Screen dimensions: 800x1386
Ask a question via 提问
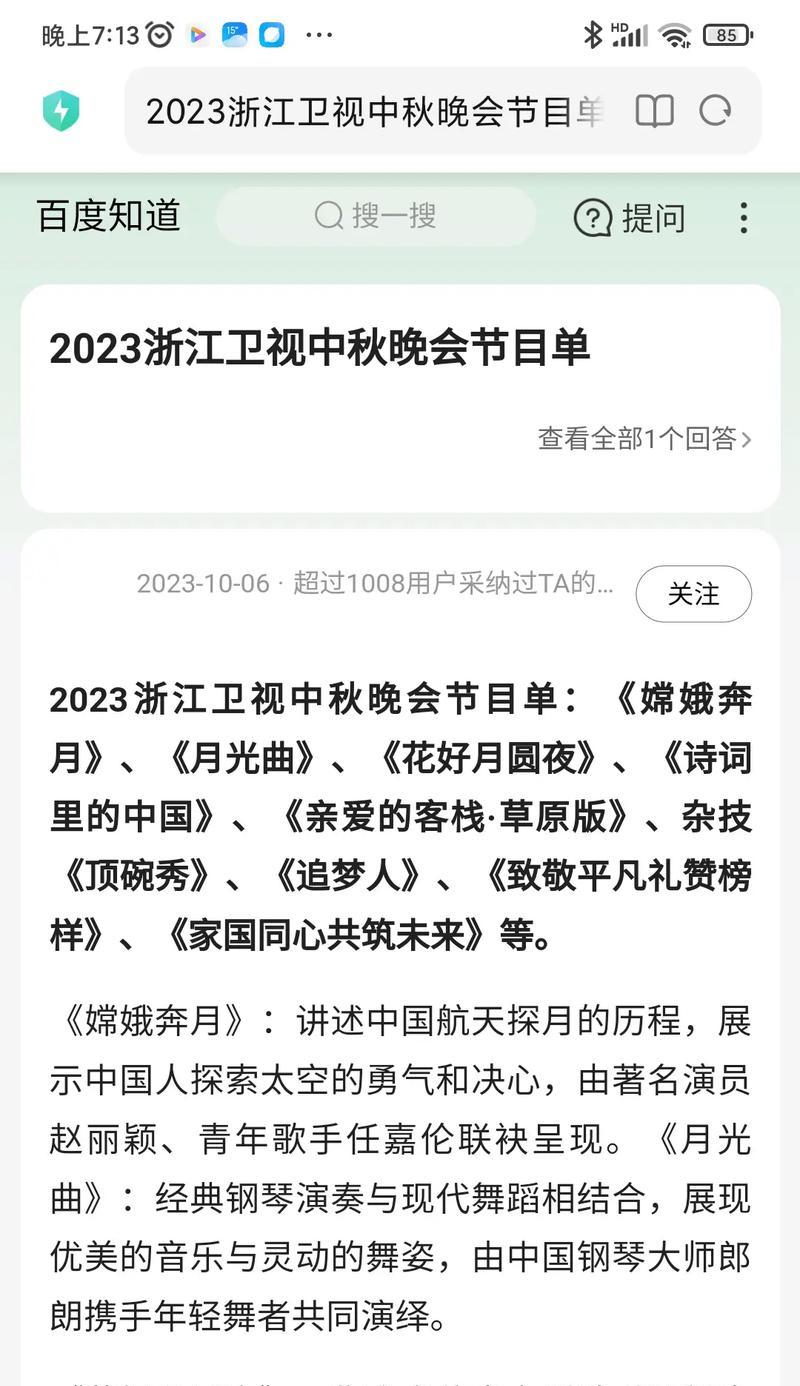pyautogui.click(x=629, y=217)
